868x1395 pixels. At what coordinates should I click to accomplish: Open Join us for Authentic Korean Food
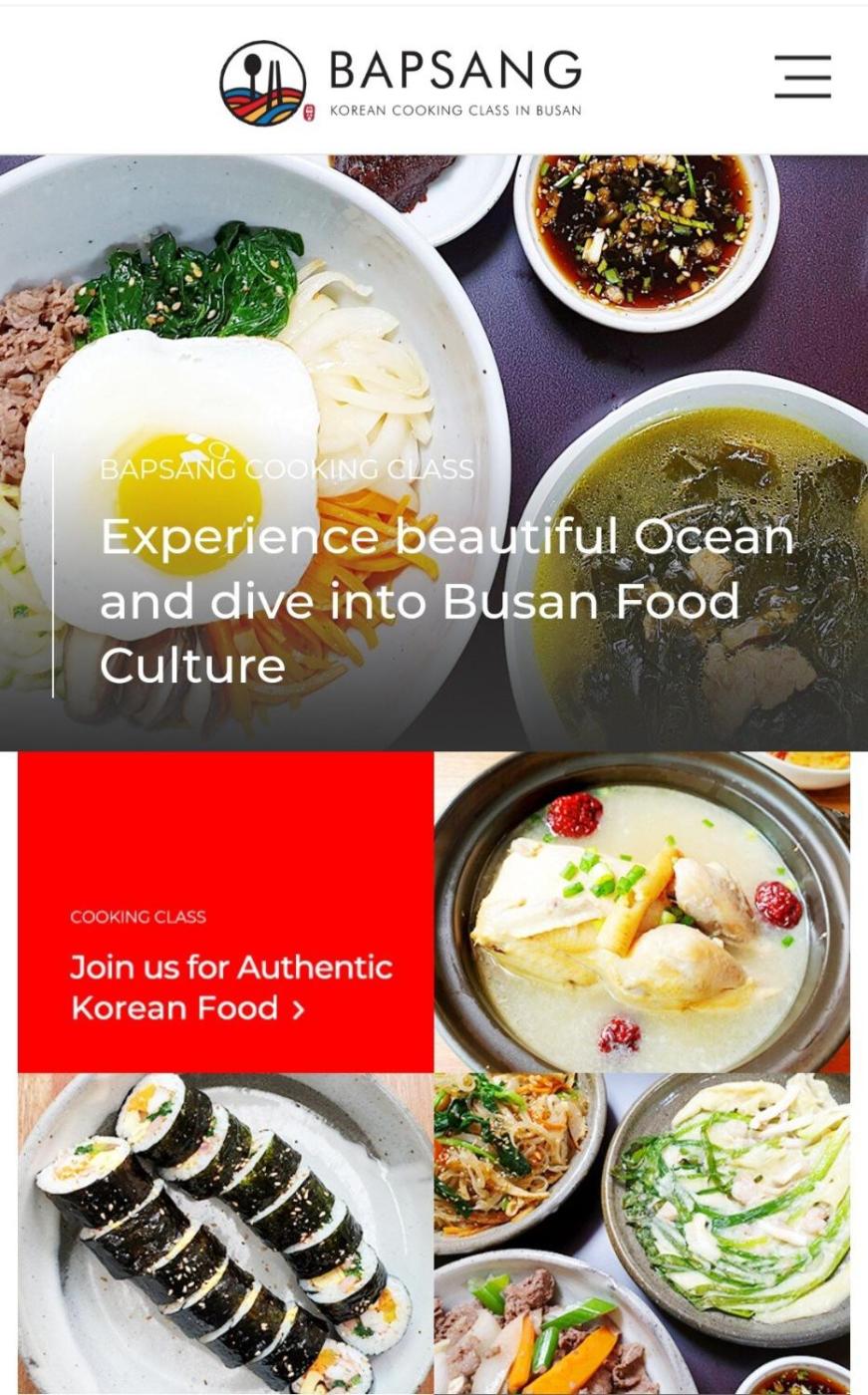pos(231,987)
